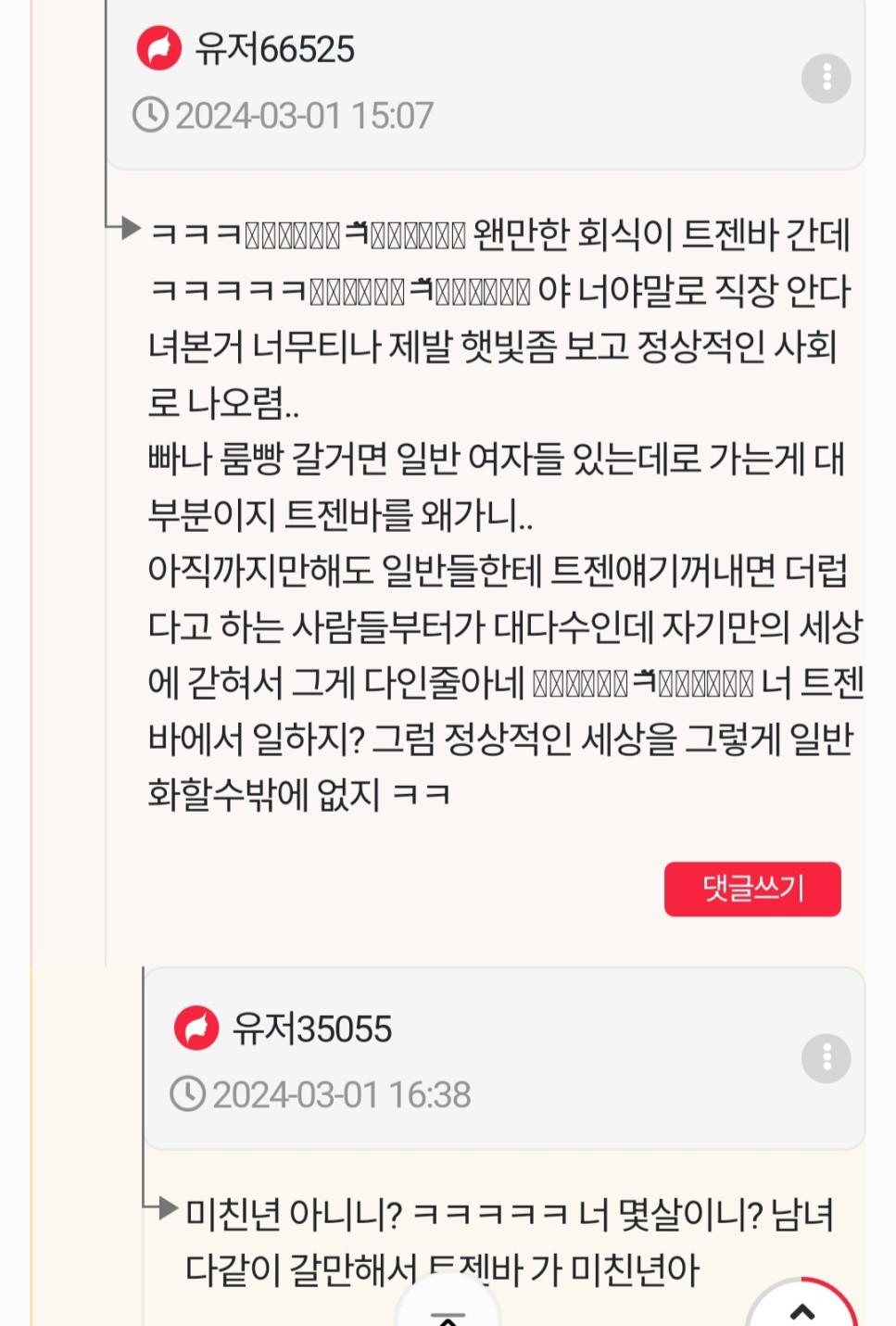Jump to top with the progress-ring arrow button
Screen dimensions: 896x1326
pos(801,1308)
